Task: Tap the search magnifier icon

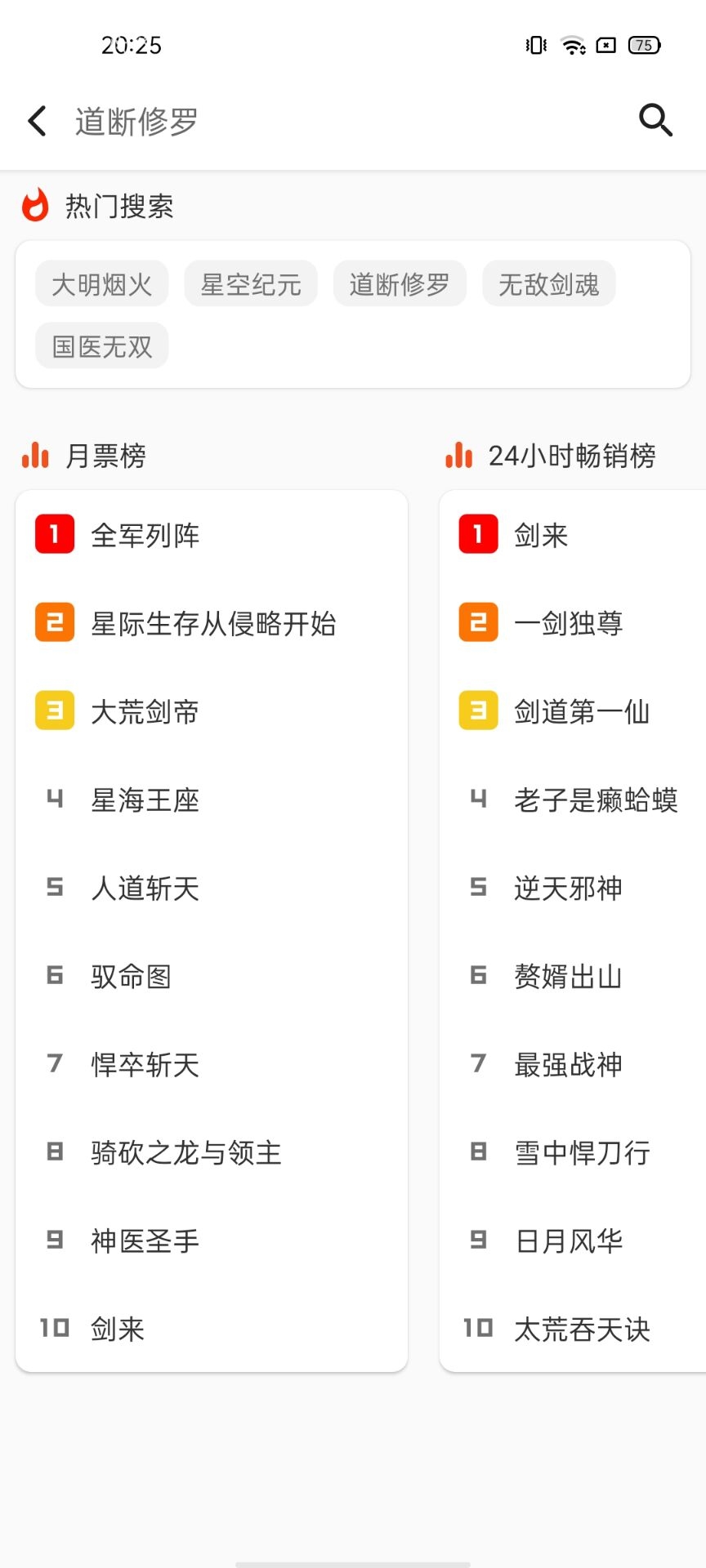Action: (x=655, y=120)
